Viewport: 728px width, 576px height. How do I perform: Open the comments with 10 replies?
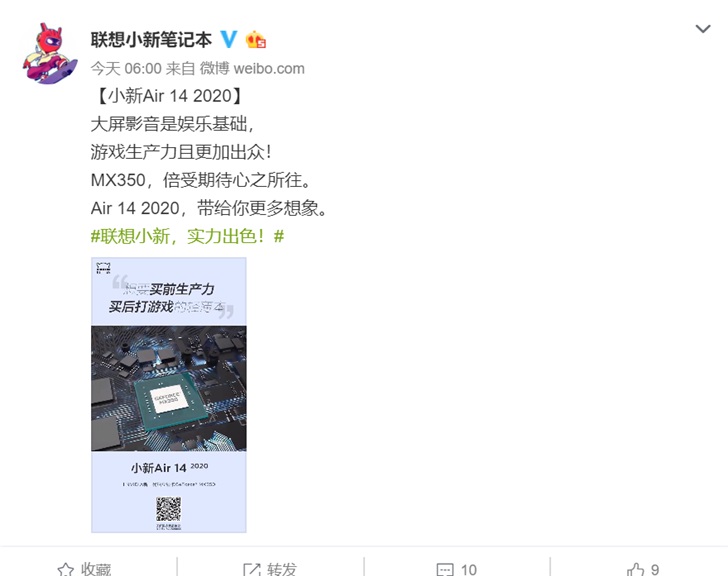point(457,568)
